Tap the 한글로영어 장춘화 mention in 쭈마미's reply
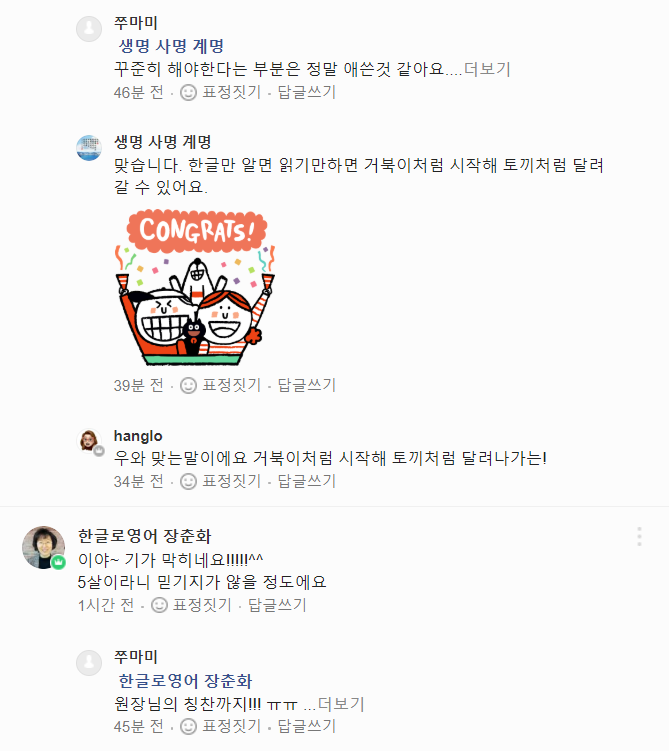The height and width of the screenshot is (751, 669). [x=185, y=680]
